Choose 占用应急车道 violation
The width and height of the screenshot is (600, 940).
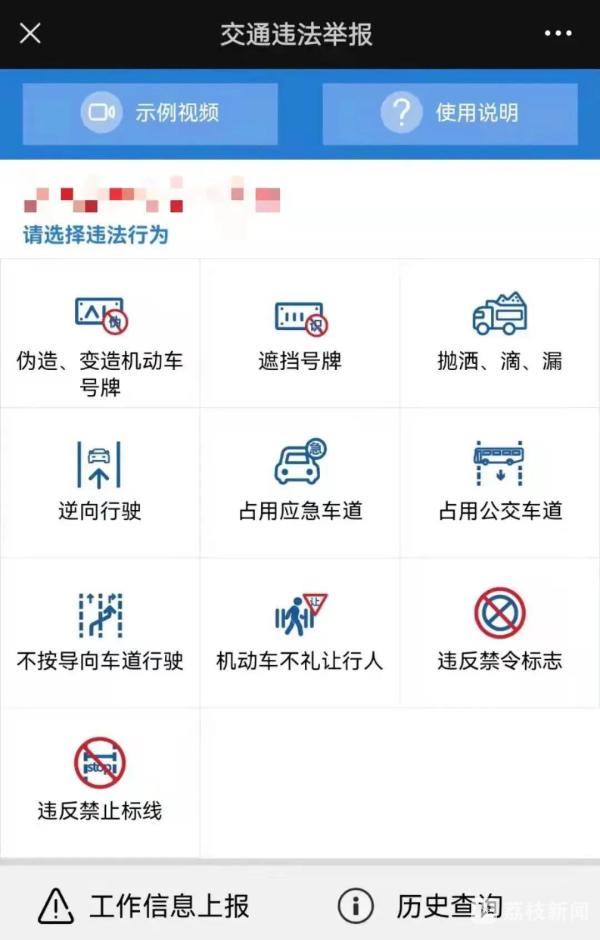pos(300,483)
